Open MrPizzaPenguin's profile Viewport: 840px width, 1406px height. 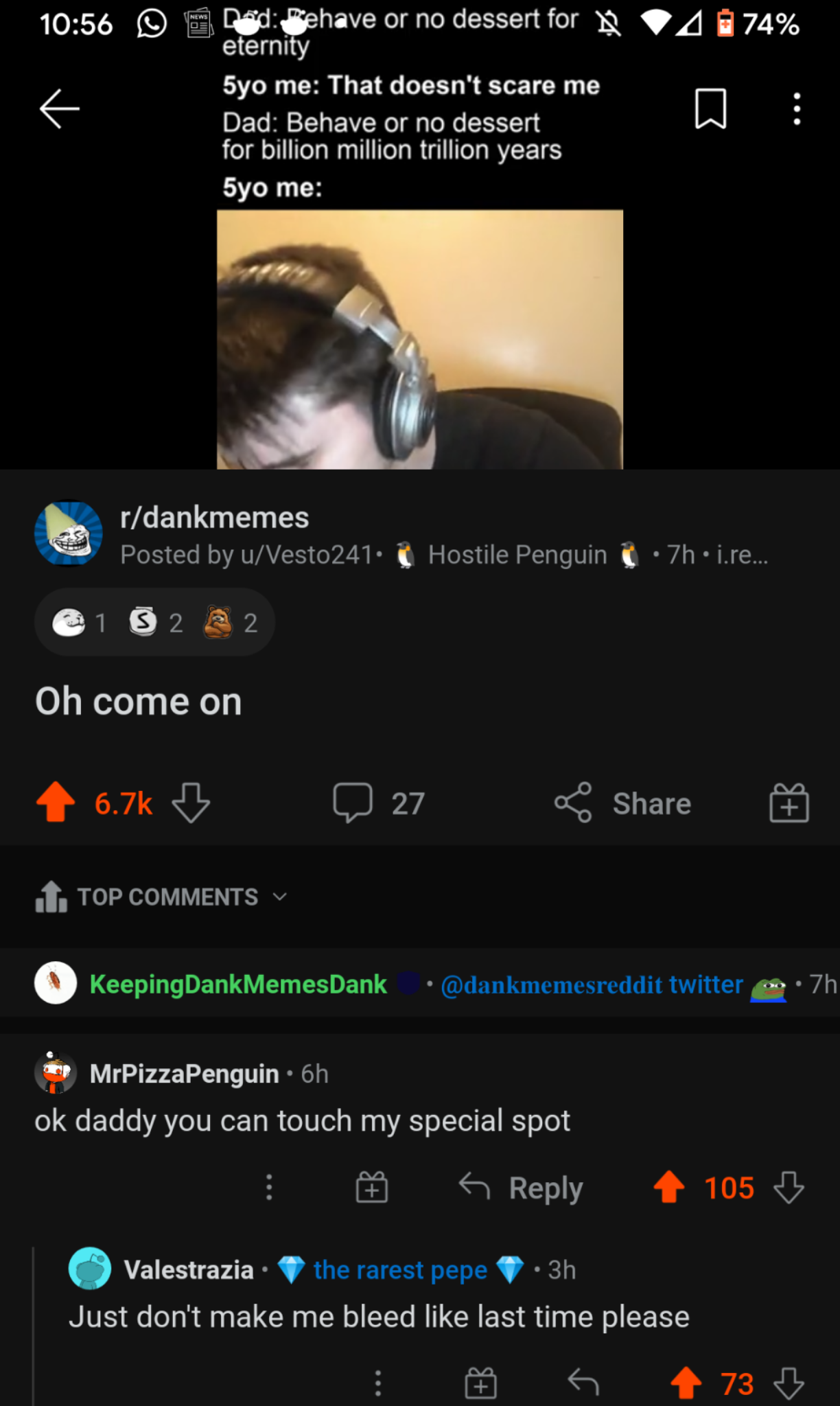(x=184, y=1074)
